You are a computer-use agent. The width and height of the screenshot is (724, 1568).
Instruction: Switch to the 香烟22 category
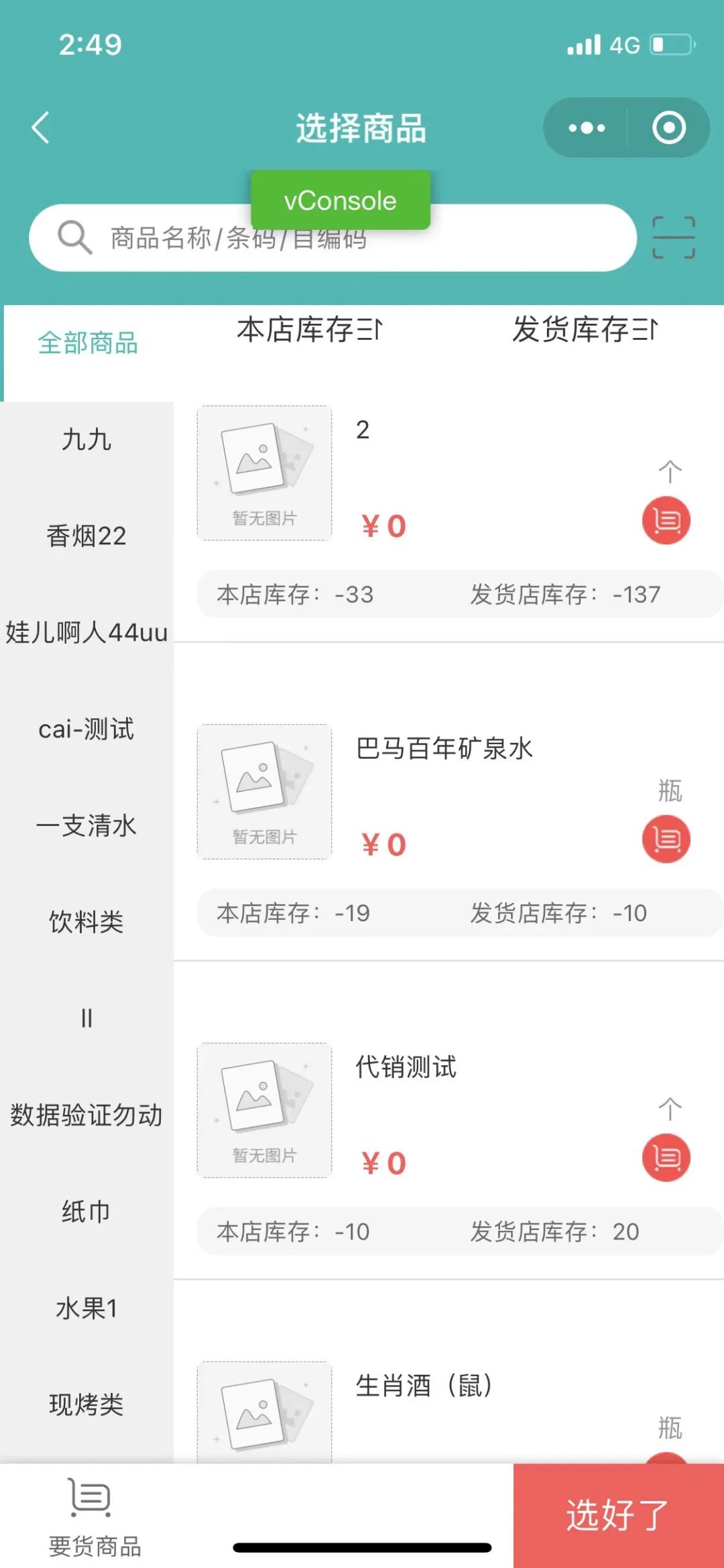86,536
